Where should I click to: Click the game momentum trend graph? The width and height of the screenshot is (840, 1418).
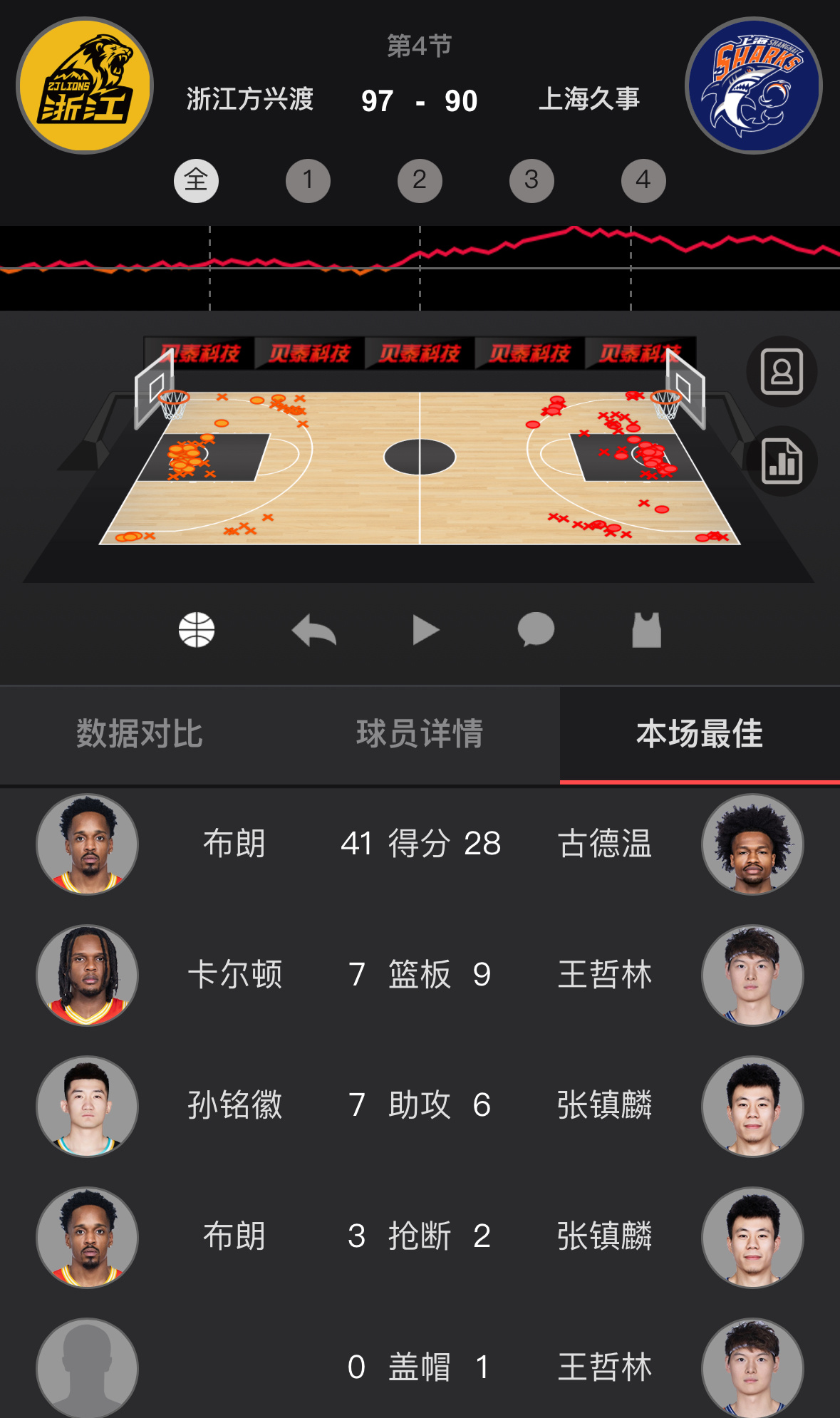420,264
